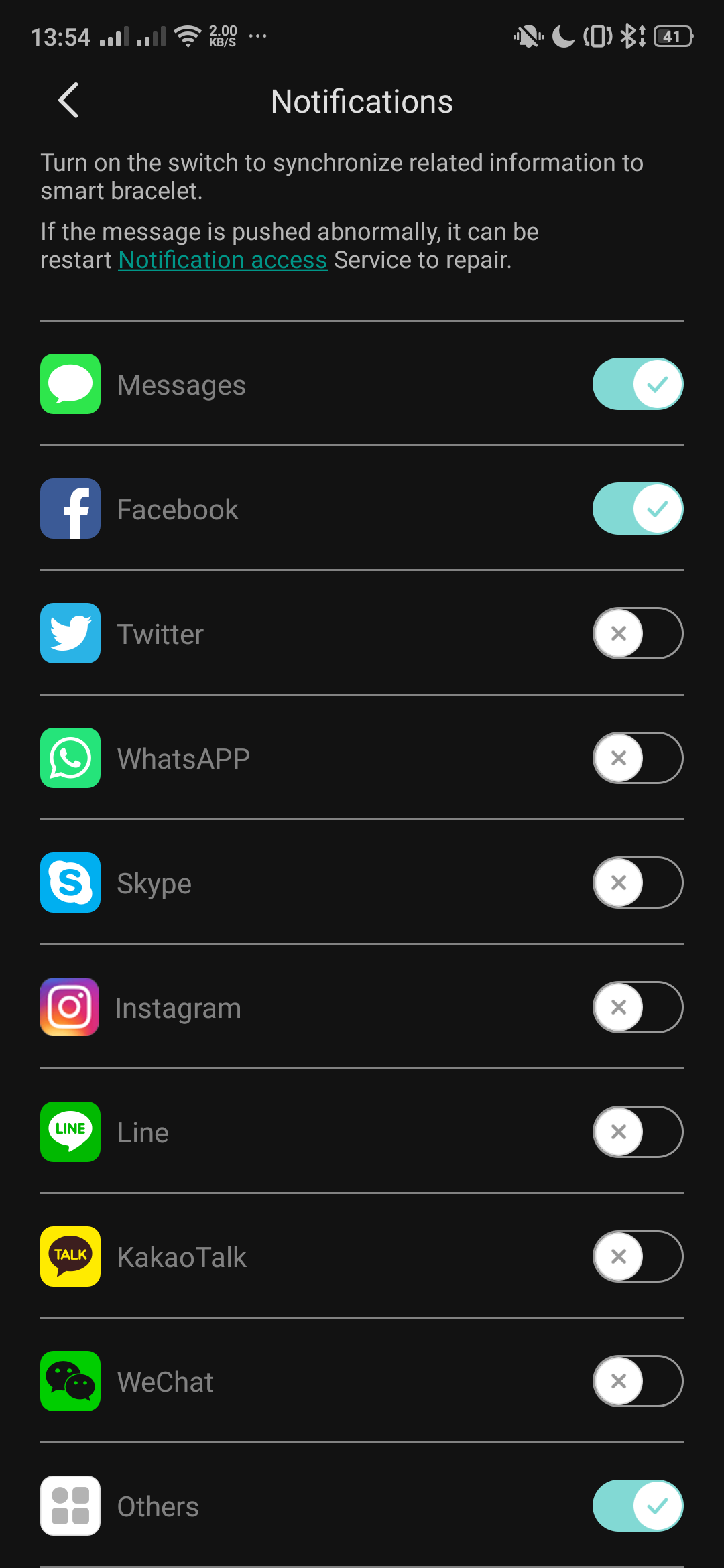Image resolution: width=724 pixels, height=1568 pixels.
Task: Toggle Skype notifications on
Action: (638, 883)
